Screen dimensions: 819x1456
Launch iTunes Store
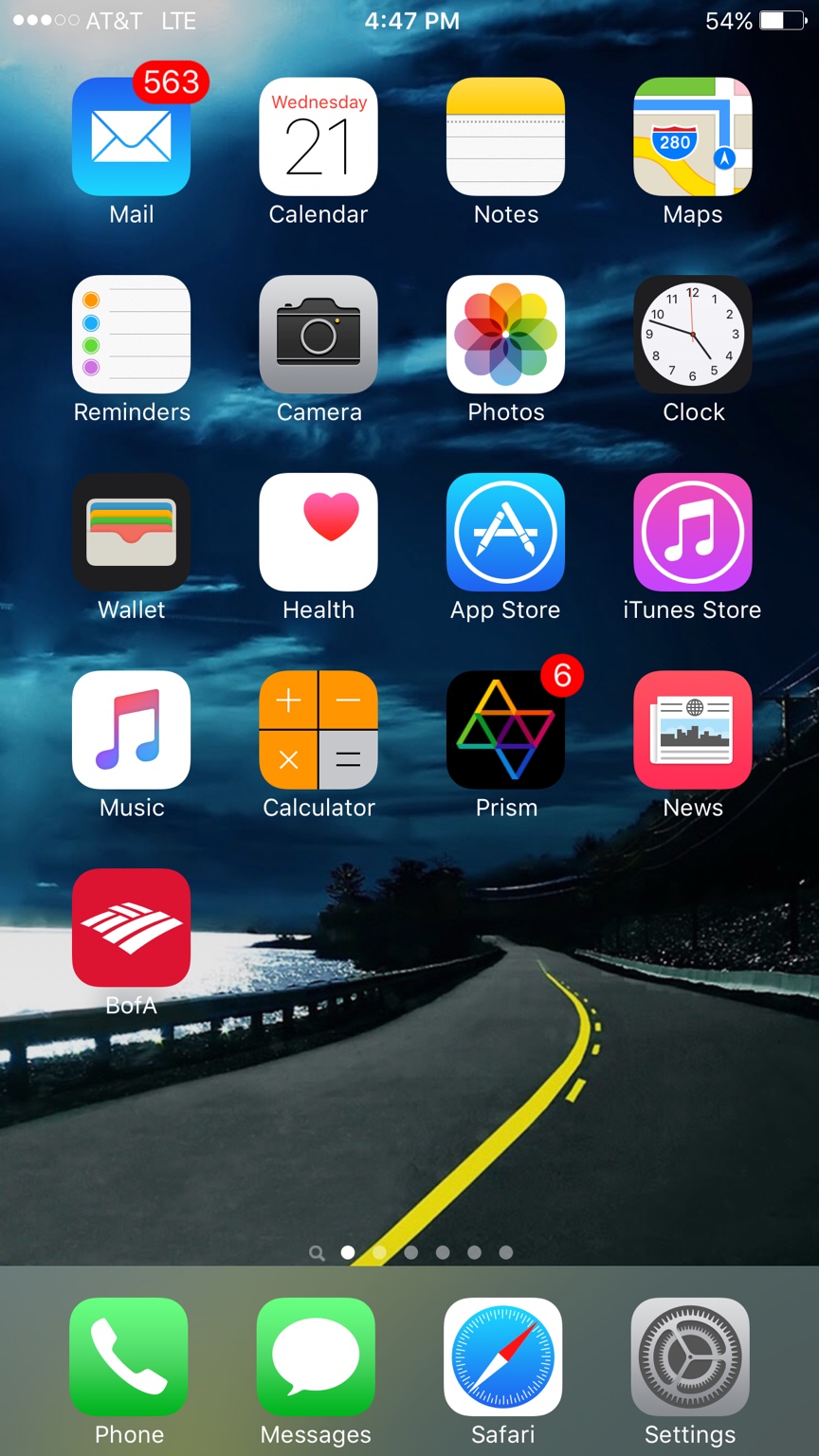point(693,533)
